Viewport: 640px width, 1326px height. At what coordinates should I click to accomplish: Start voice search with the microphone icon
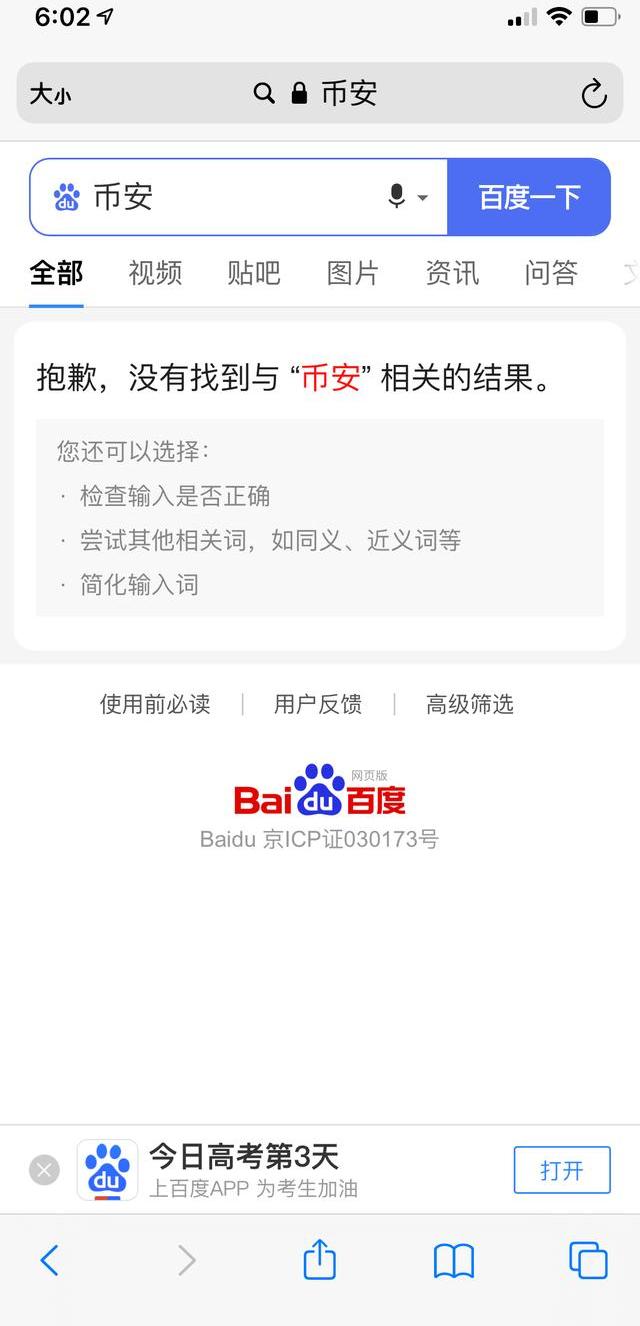tap(397, 197)
